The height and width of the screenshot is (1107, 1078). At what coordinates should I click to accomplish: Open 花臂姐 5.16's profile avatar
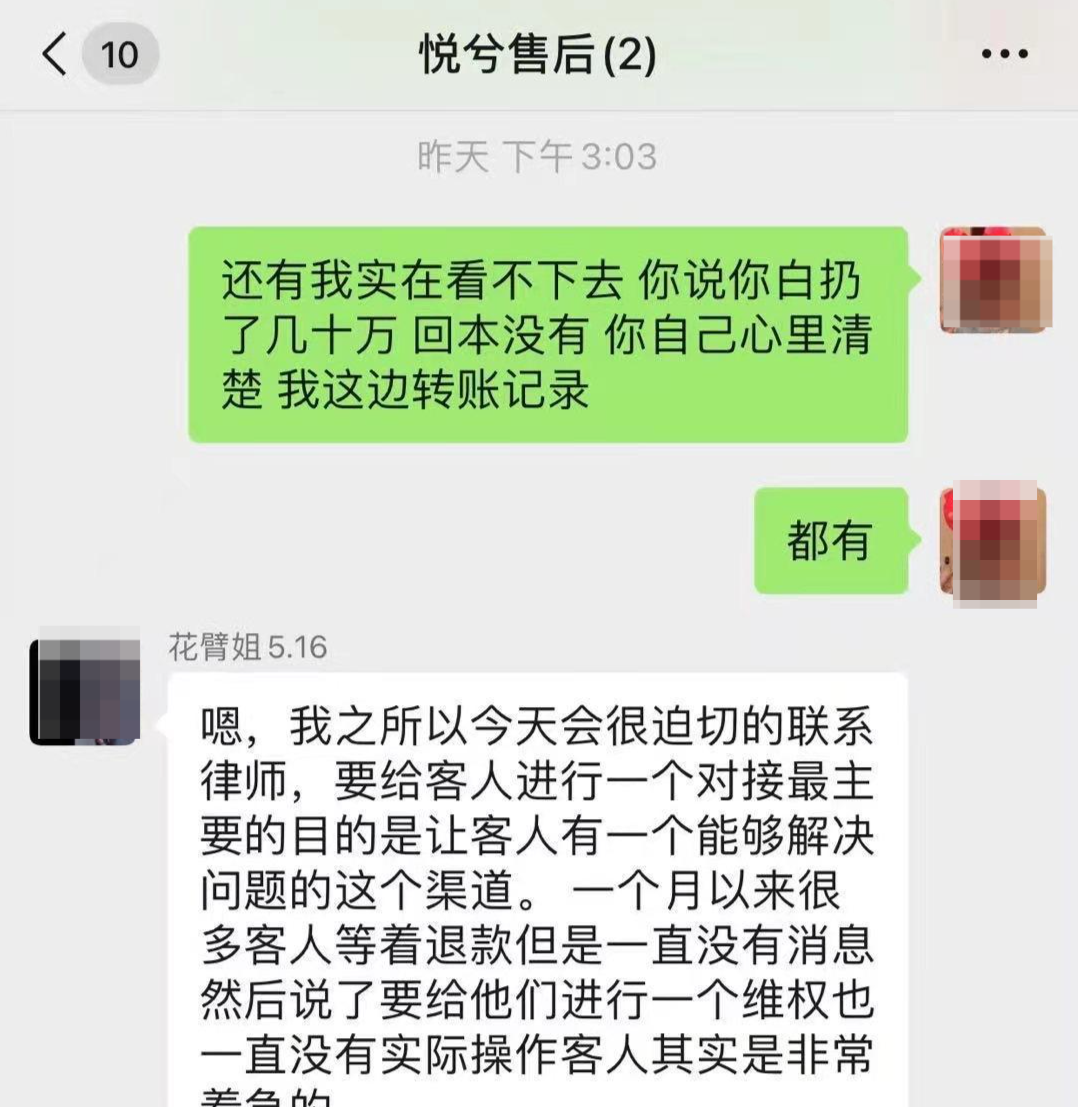pyautogui.click(x=85, y=690)
